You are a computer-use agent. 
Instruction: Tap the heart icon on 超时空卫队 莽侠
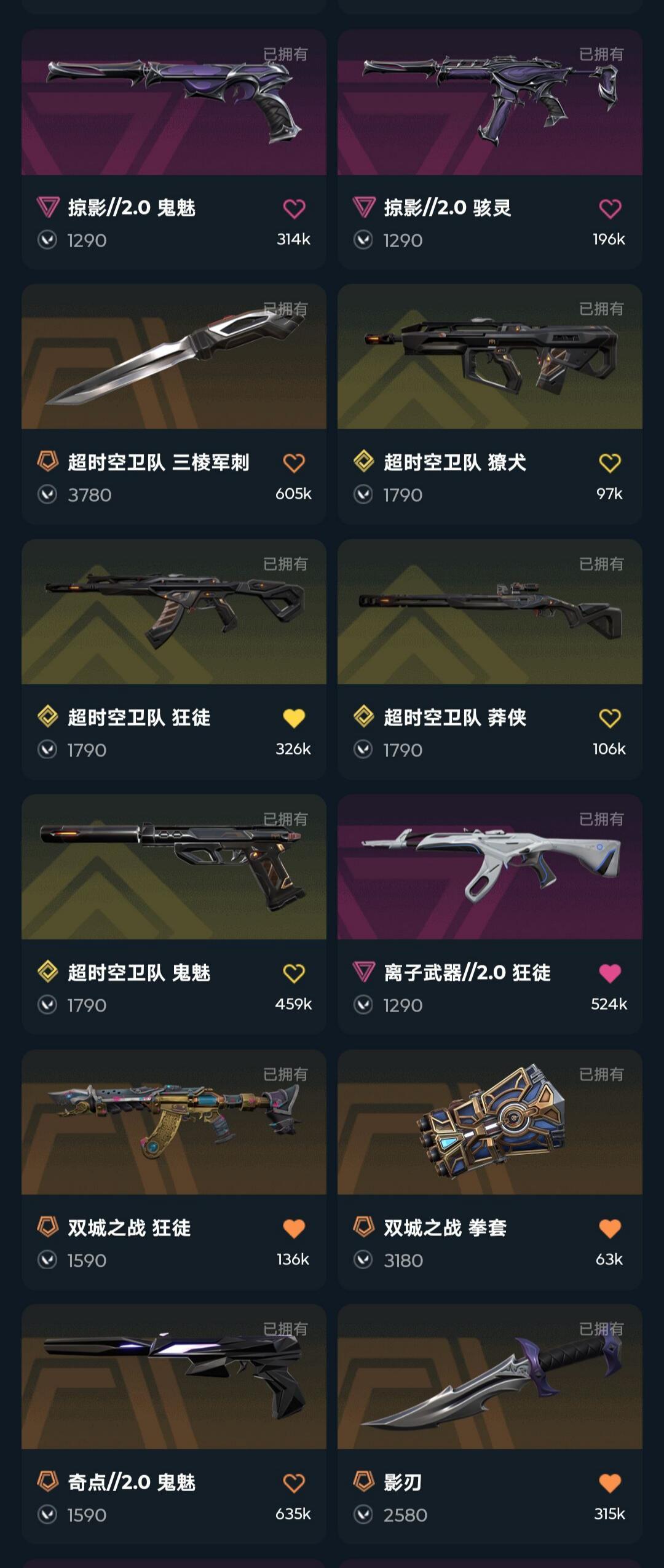610,718
